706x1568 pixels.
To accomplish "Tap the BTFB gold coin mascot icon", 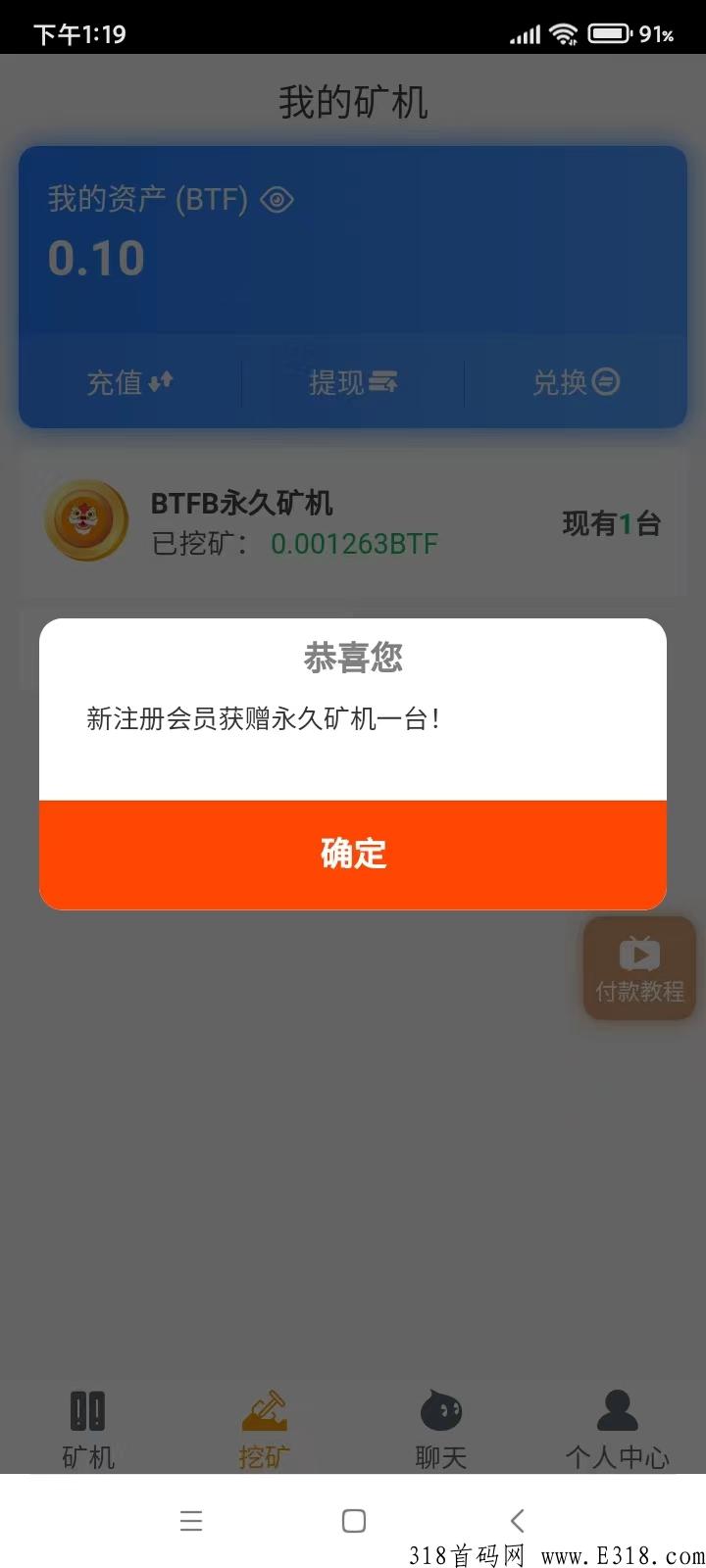I will point(86,520).
